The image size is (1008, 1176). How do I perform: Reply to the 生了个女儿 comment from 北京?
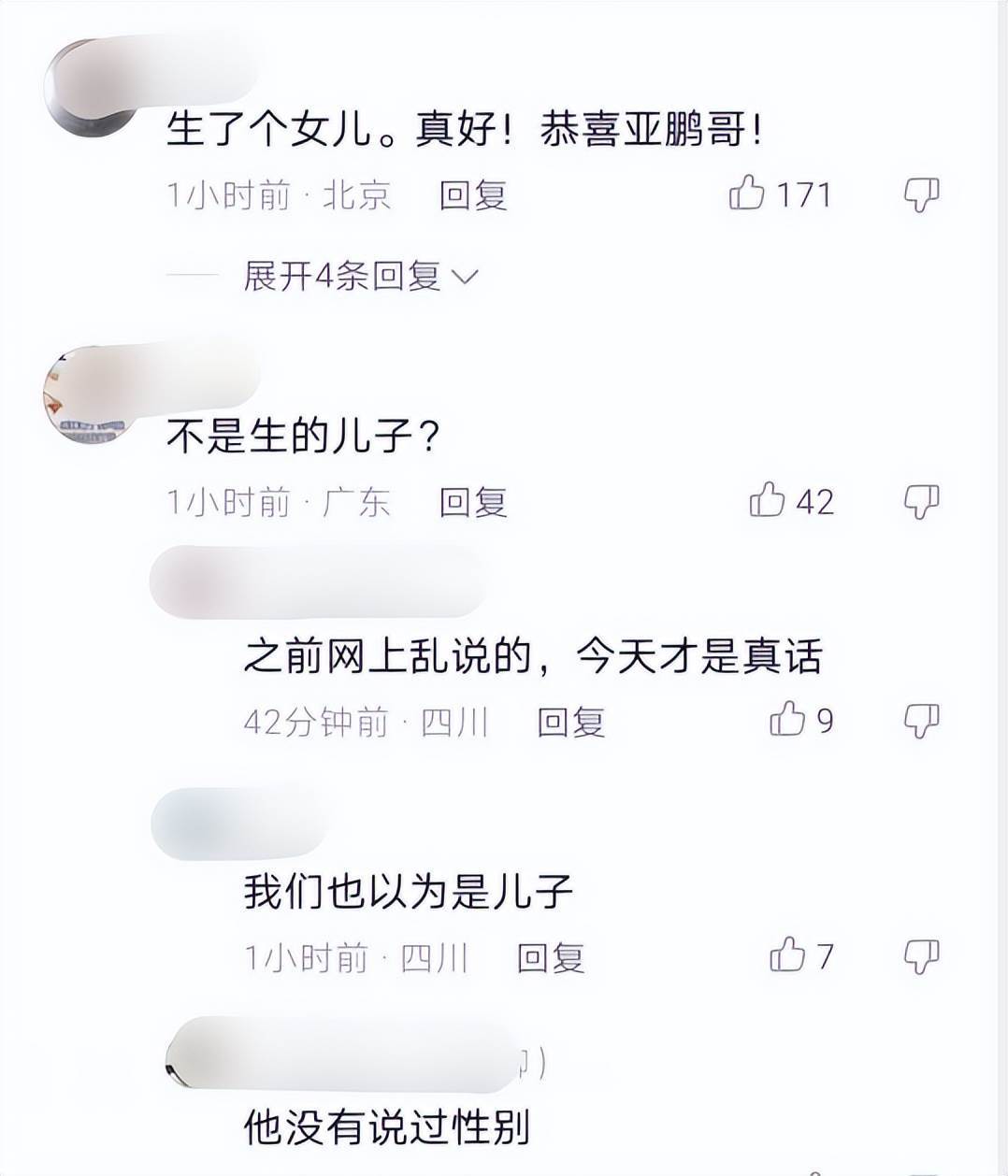point(473,195)
